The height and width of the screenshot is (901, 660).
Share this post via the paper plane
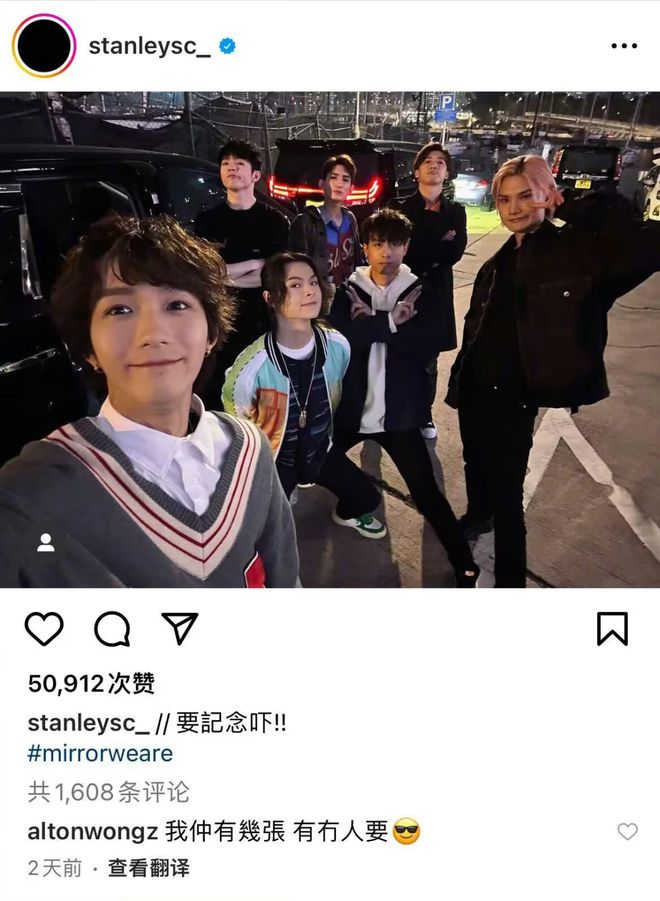click(x=180, y=628)
